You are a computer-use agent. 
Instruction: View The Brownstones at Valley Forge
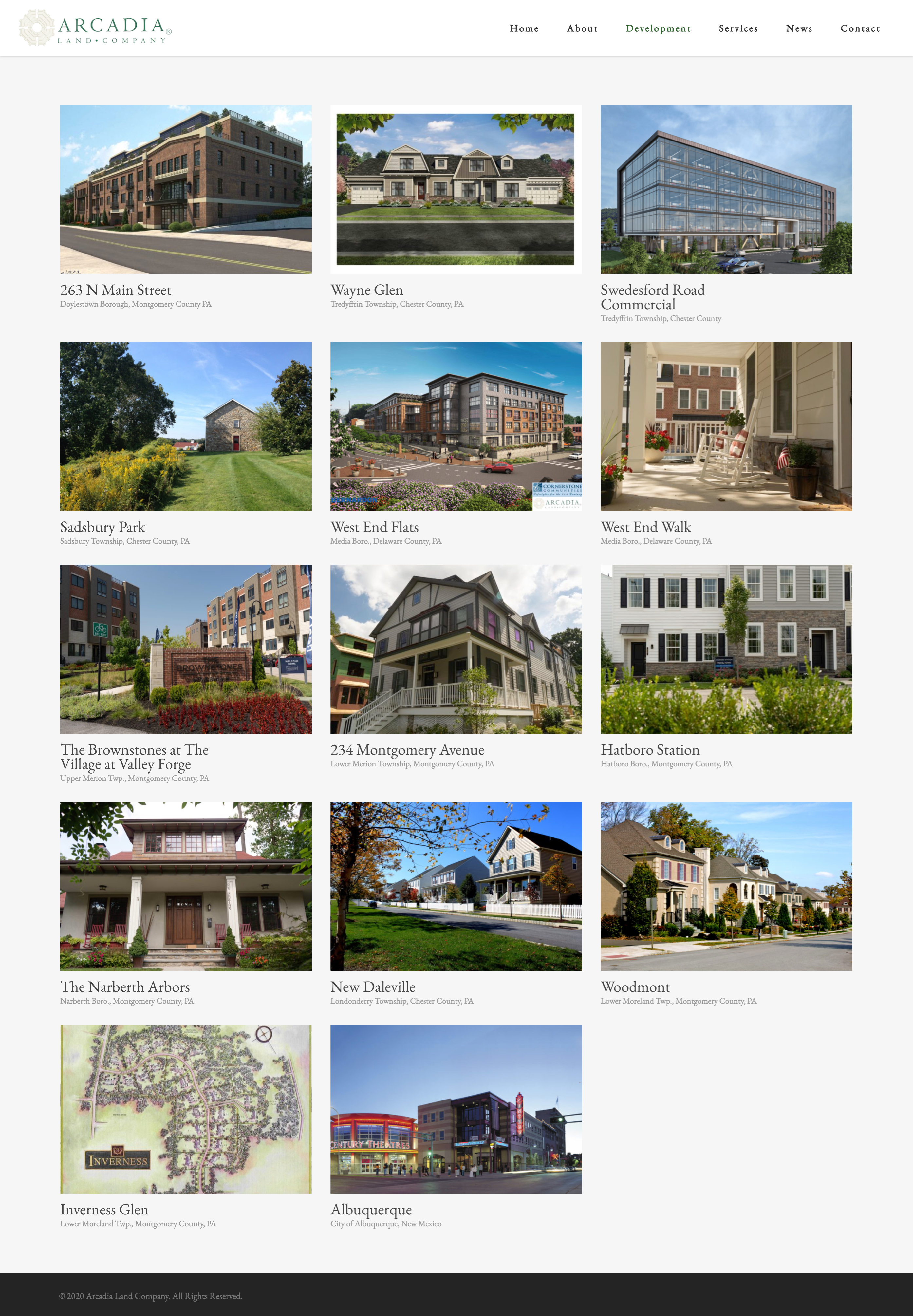click(x=186, y=649)
